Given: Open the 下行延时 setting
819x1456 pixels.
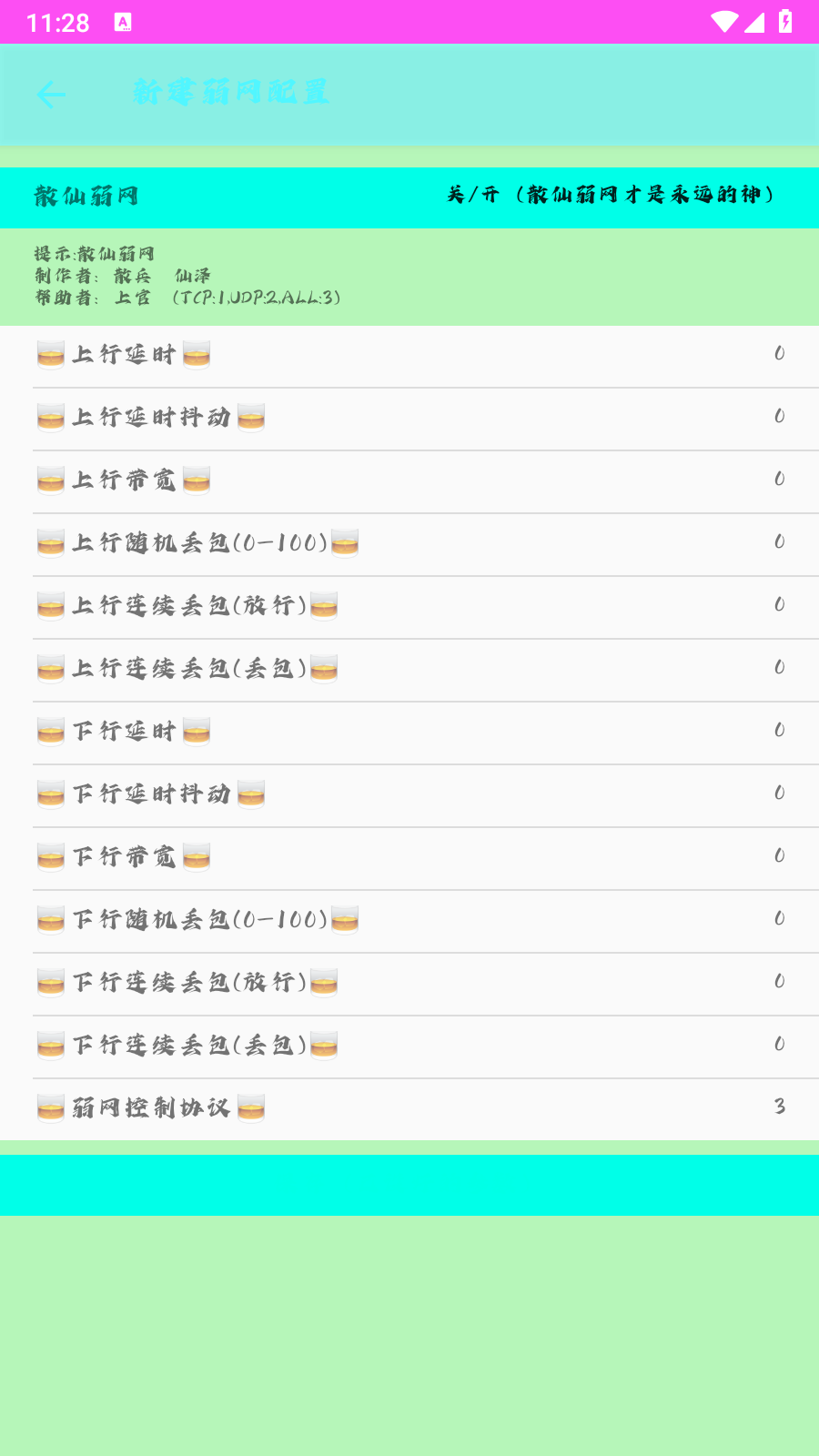Looking at the screenshot, I should [x=409, y=732].
